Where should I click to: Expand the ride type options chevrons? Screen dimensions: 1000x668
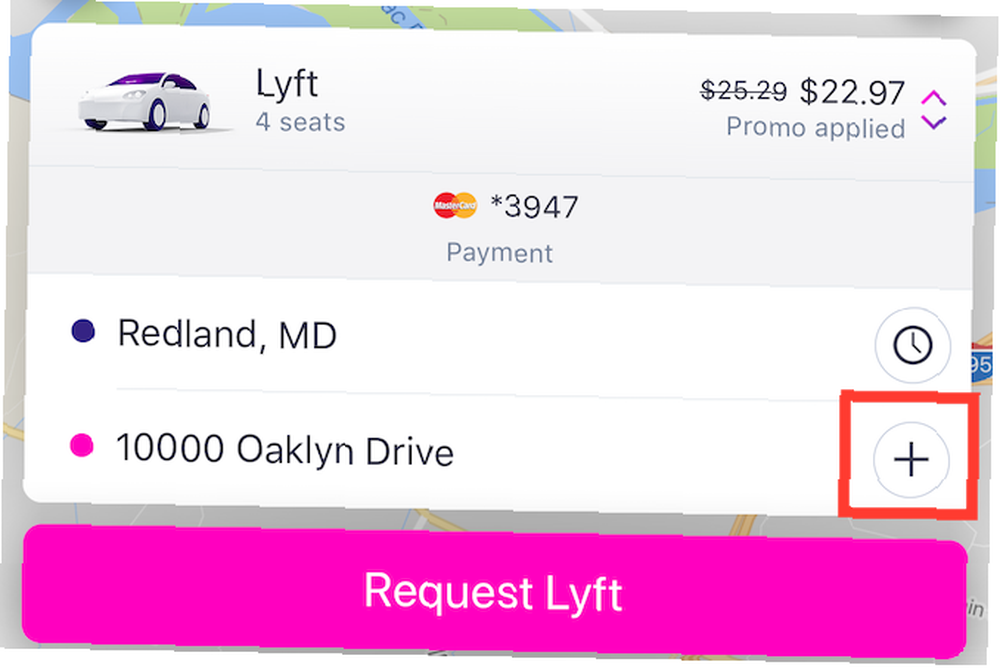click(932, 110)
